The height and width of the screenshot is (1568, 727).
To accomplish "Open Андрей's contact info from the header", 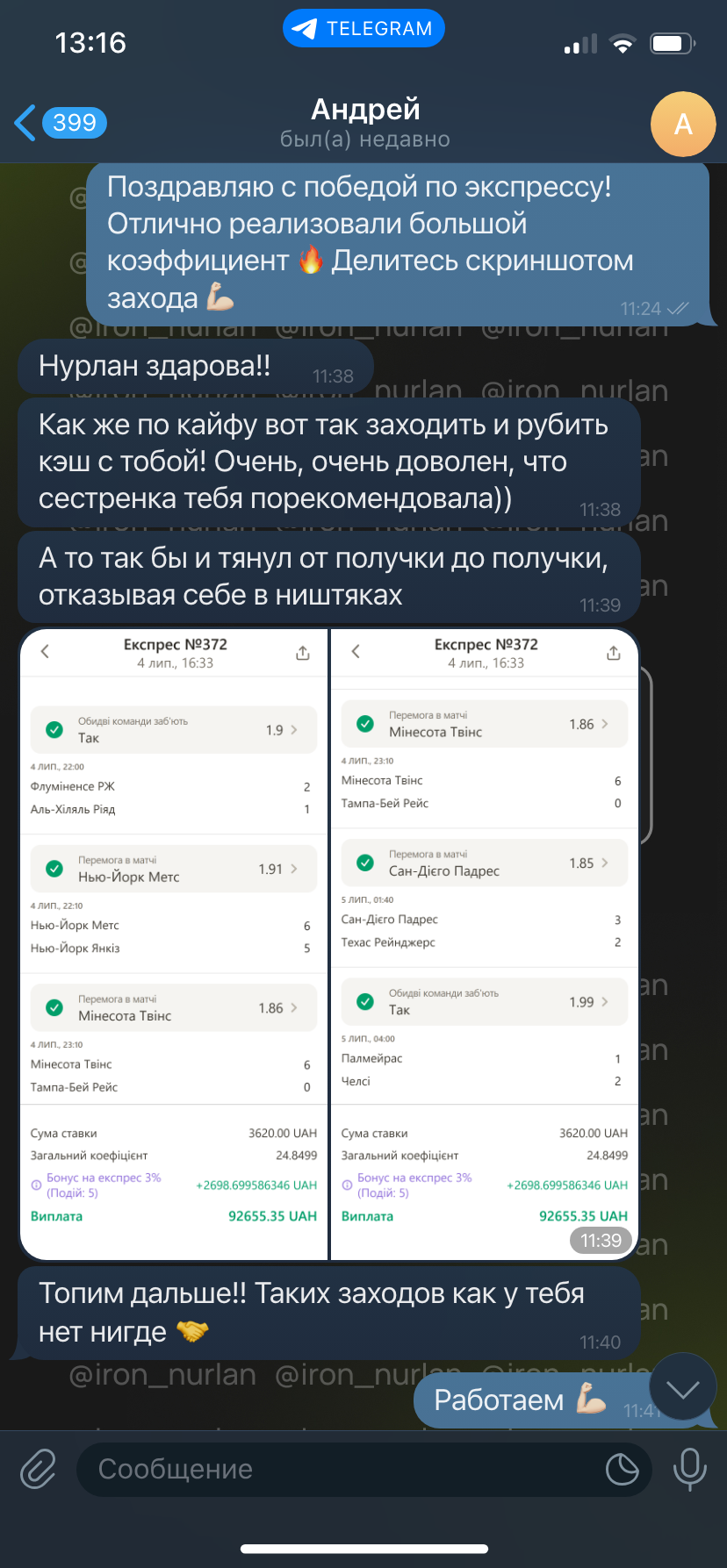I will [x=365, y=123].
